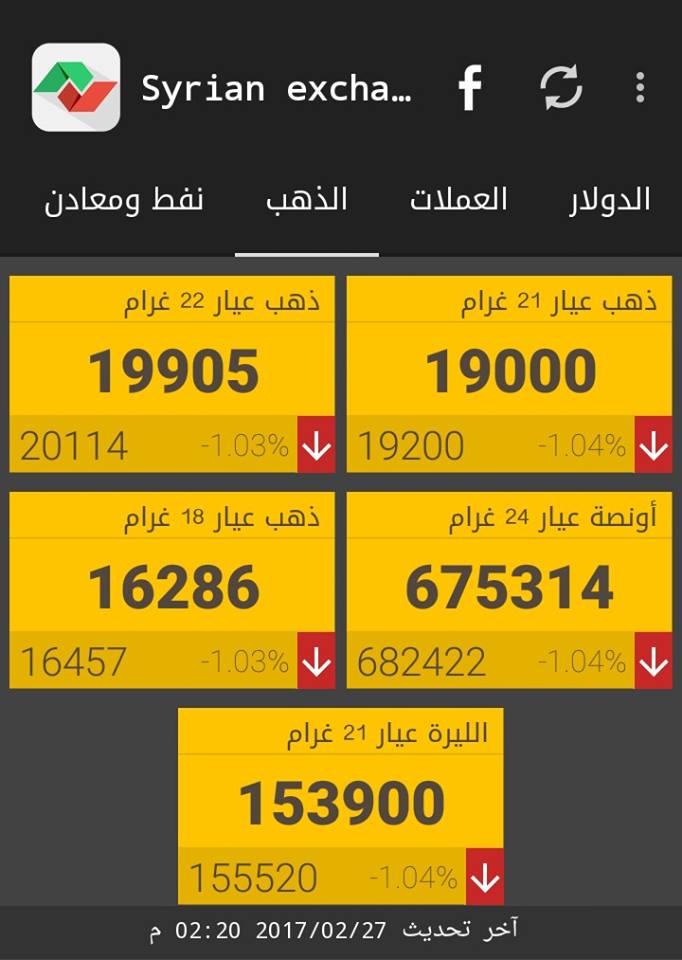Open the أونصة عيار 24 غرام card

(x=509, y=590)
